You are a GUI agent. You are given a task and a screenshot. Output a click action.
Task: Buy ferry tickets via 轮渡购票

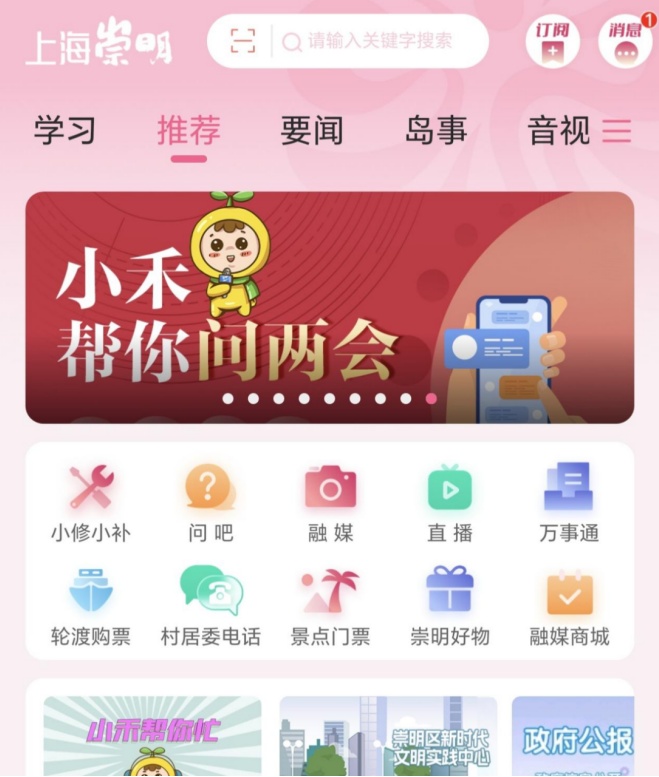click(x=91, y=605)
